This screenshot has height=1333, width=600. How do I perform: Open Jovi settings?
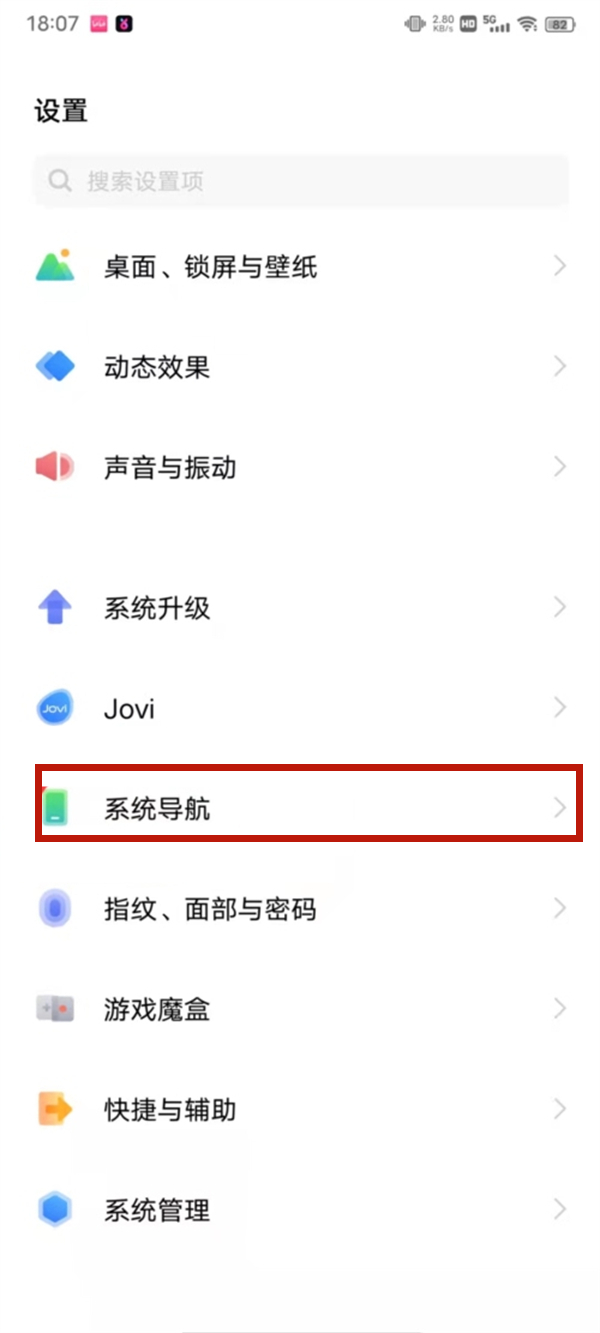click(300, 709)
